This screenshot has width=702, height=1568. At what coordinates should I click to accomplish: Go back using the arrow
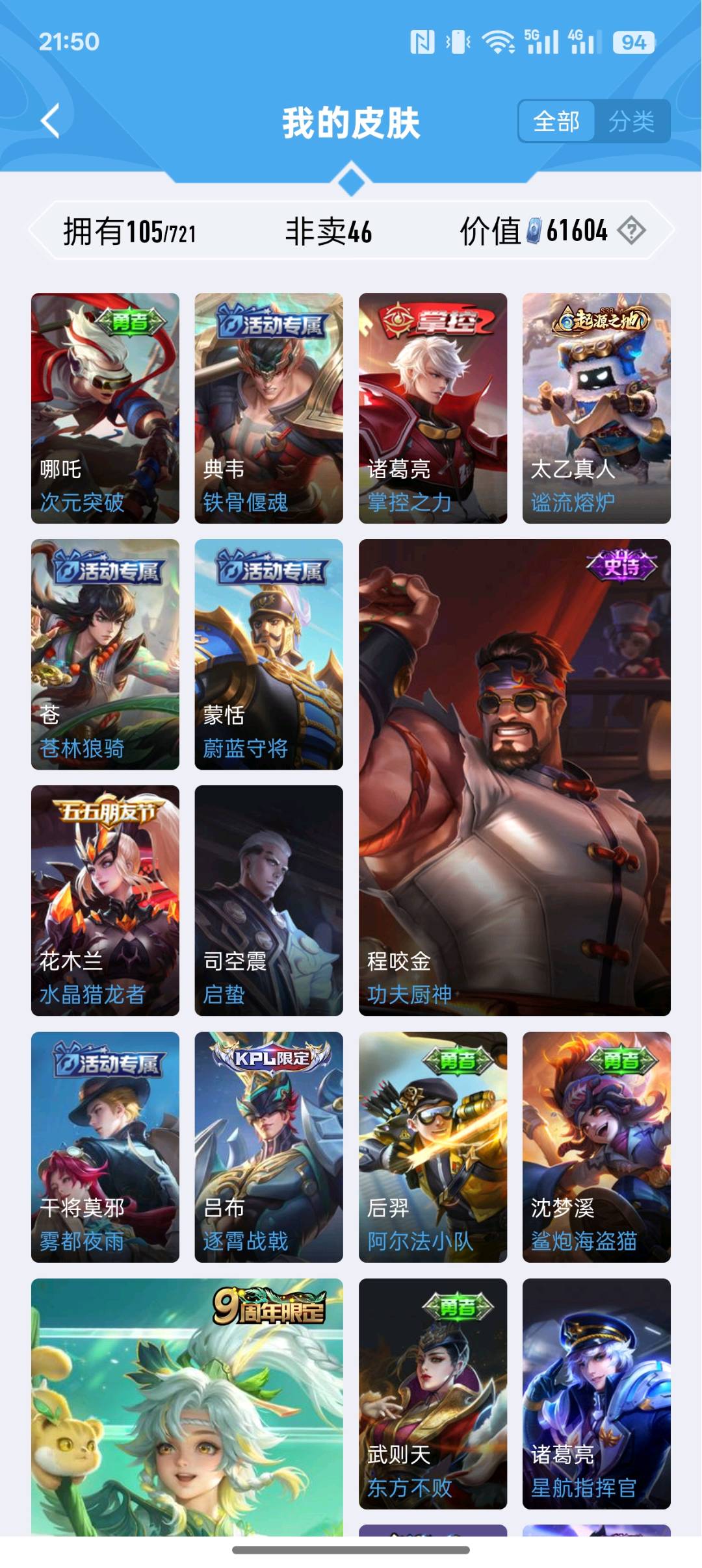51,121
